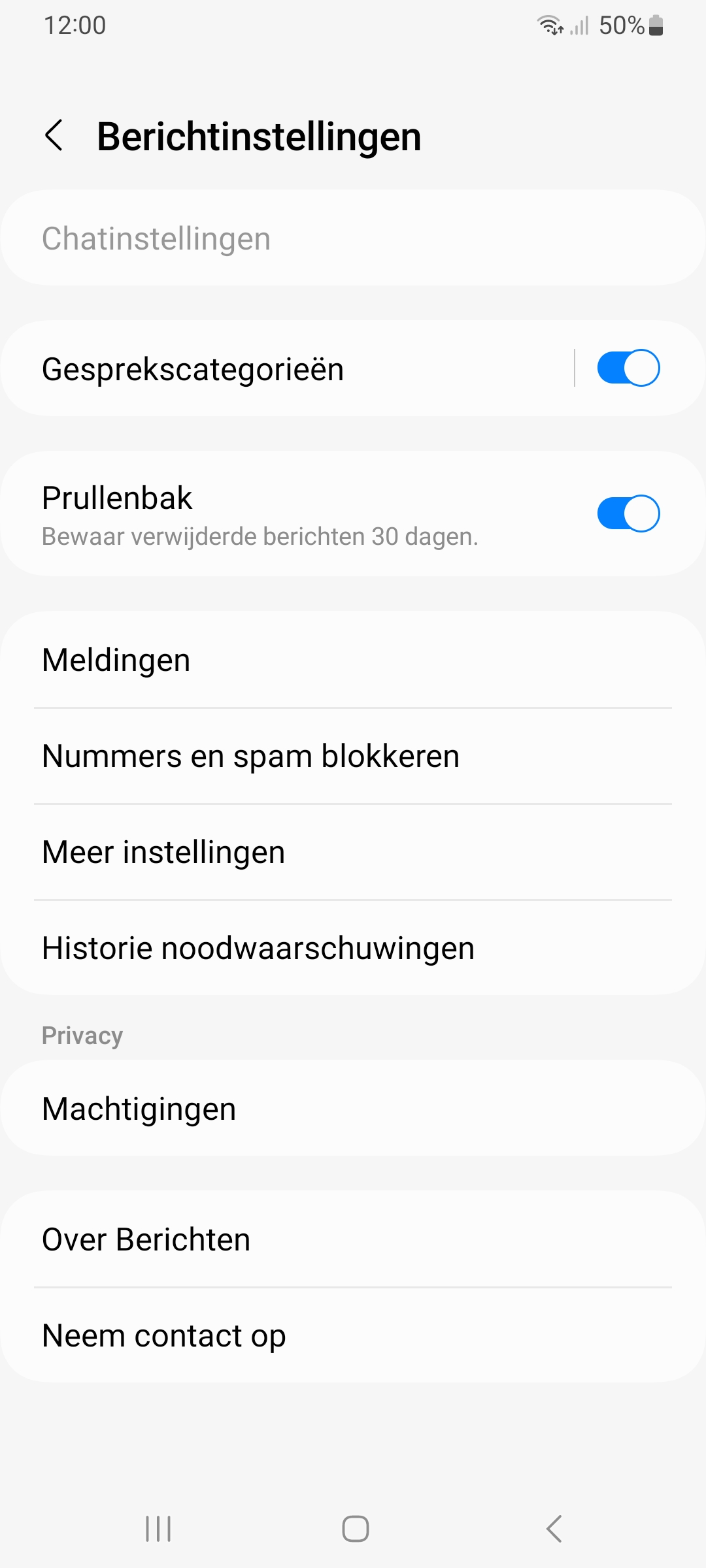Tap Over Berichten

[353, 1239]
